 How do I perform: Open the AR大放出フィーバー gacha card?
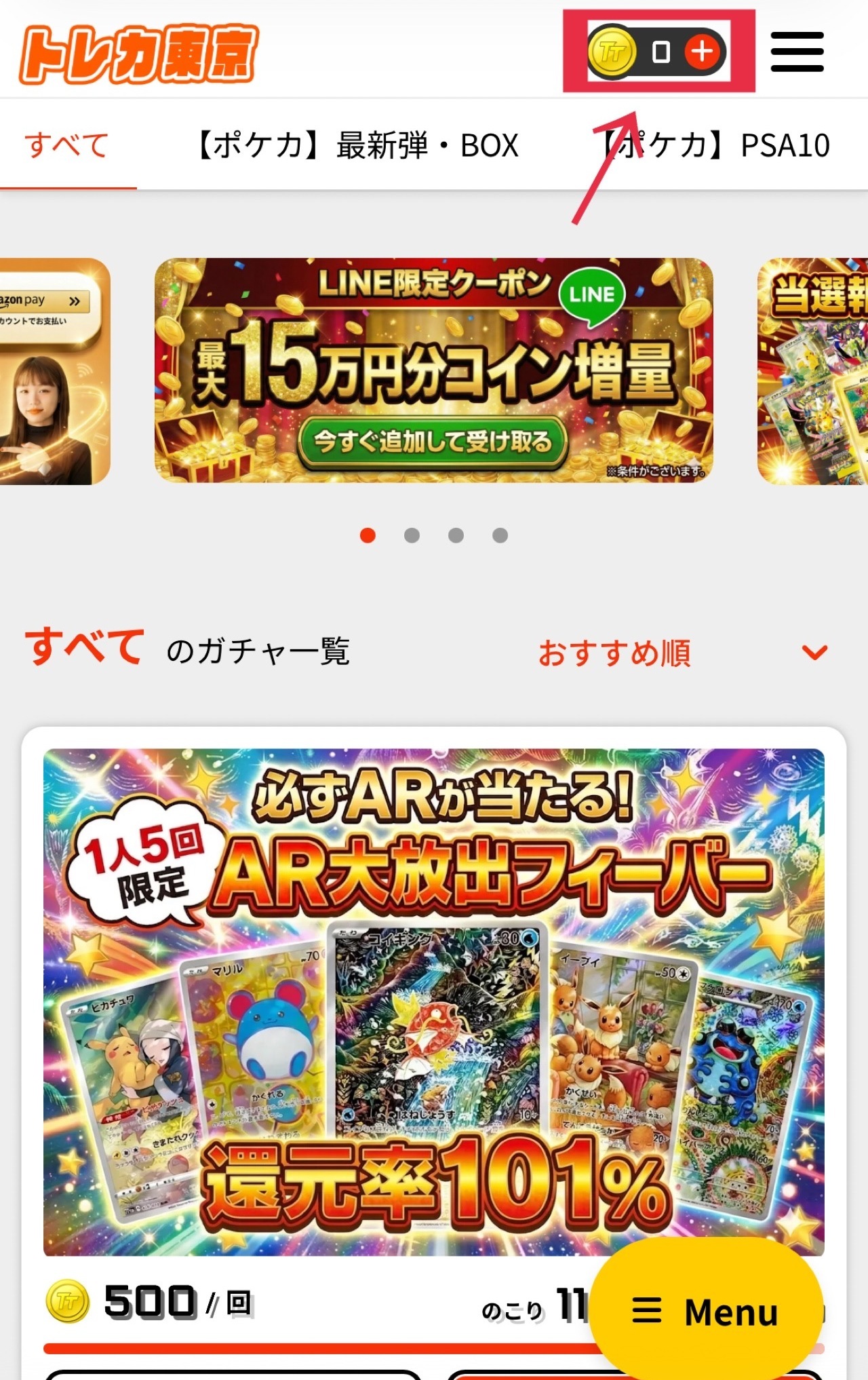433,1001
